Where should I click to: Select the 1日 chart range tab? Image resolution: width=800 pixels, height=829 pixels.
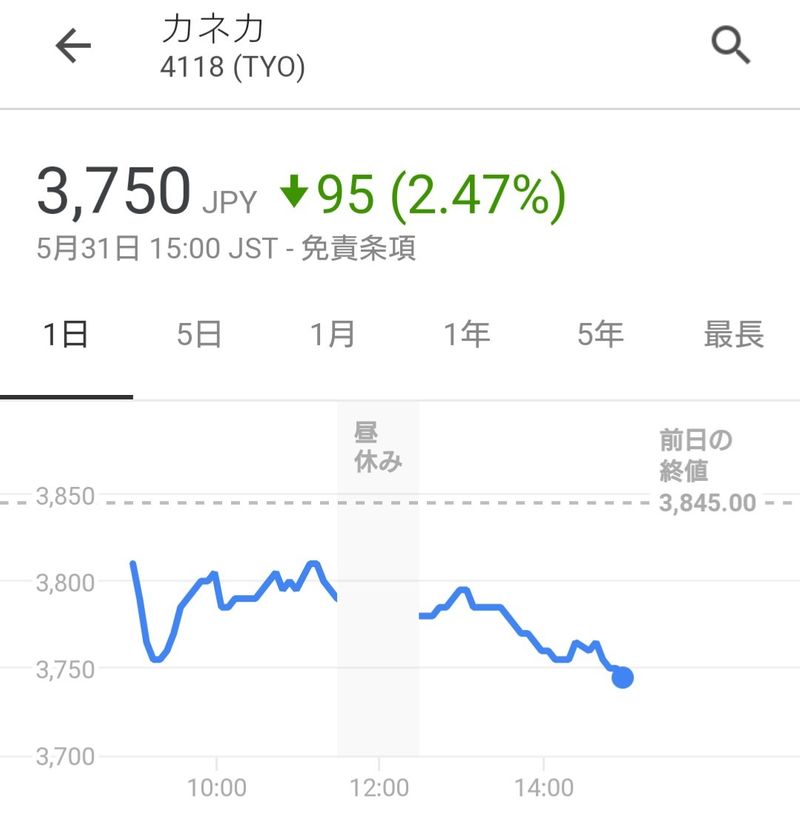coord(66,336)
